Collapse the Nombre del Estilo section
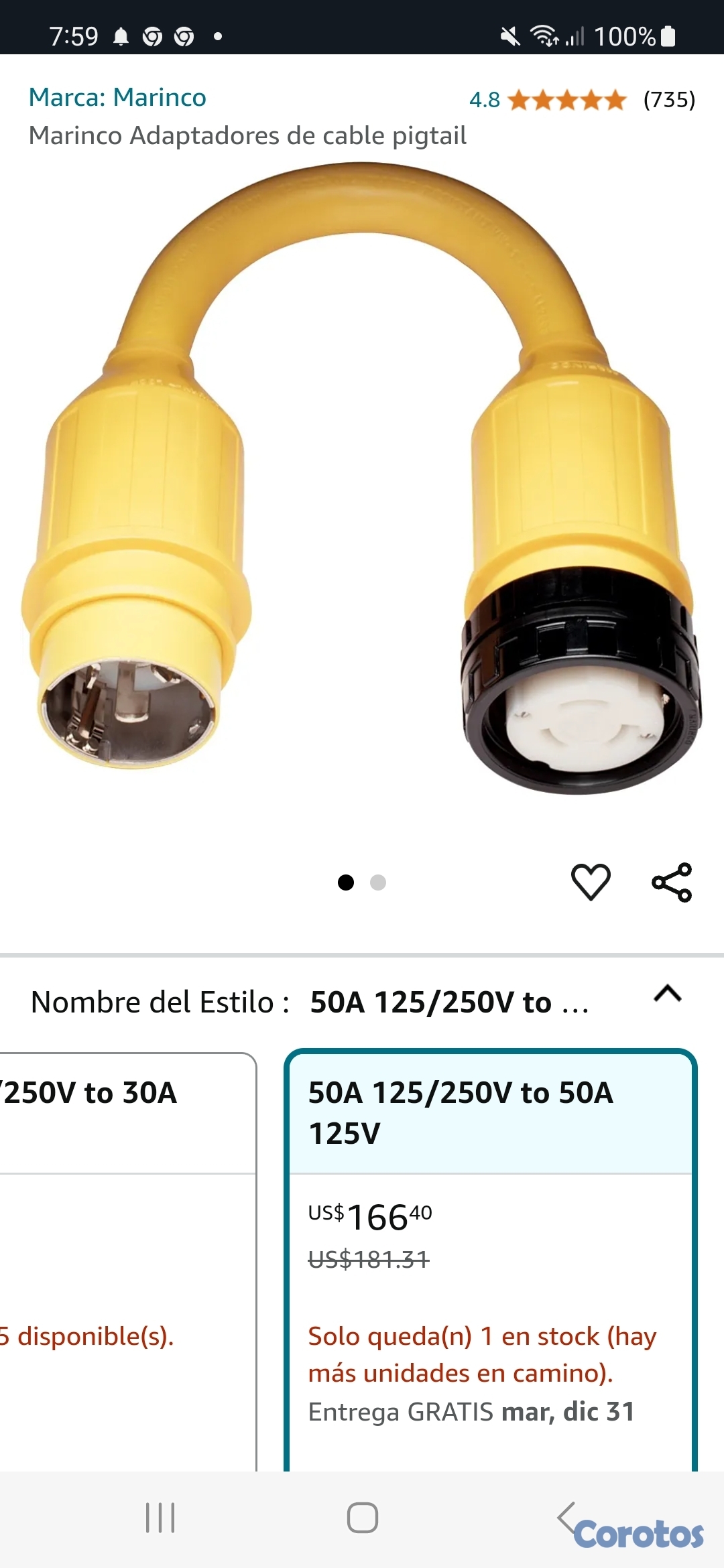The image size is (724, 1568). tap(667, 994)
